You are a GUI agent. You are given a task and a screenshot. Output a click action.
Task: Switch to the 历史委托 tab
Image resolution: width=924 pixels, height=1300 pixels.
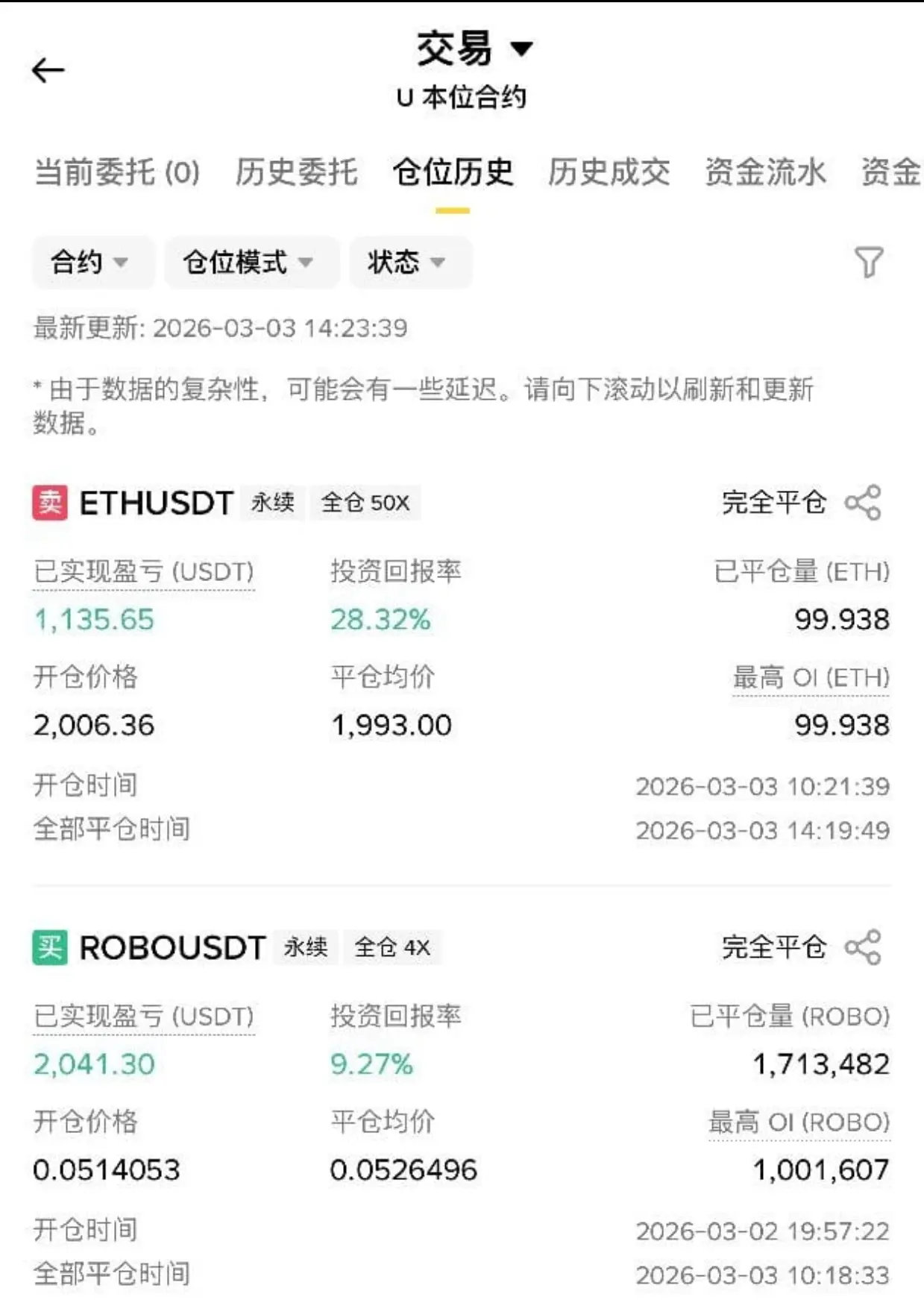pyautogui.click(x=296, y=172)
